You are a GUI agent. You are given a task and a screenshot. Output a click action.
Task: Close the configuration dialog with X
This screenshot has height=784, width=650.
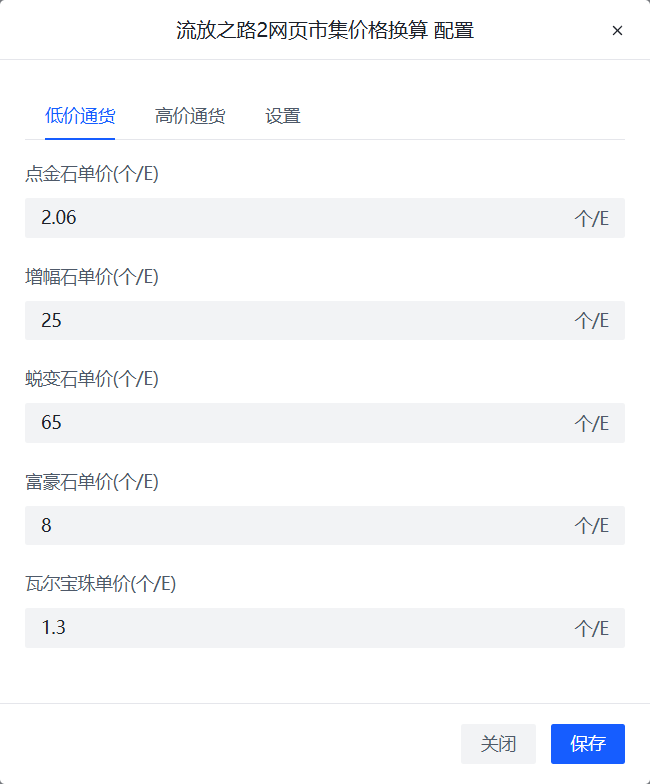tap(617, 31)
